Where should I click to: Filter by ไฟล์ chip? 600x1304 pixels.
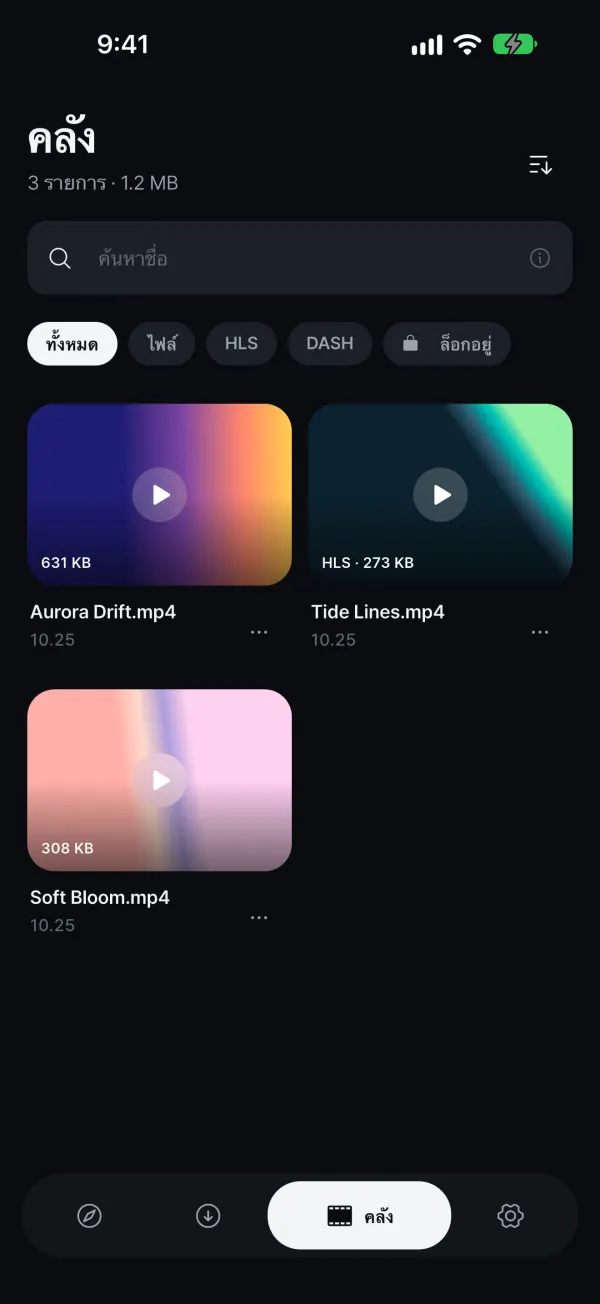pyautogui.click(x=162, y=344)
